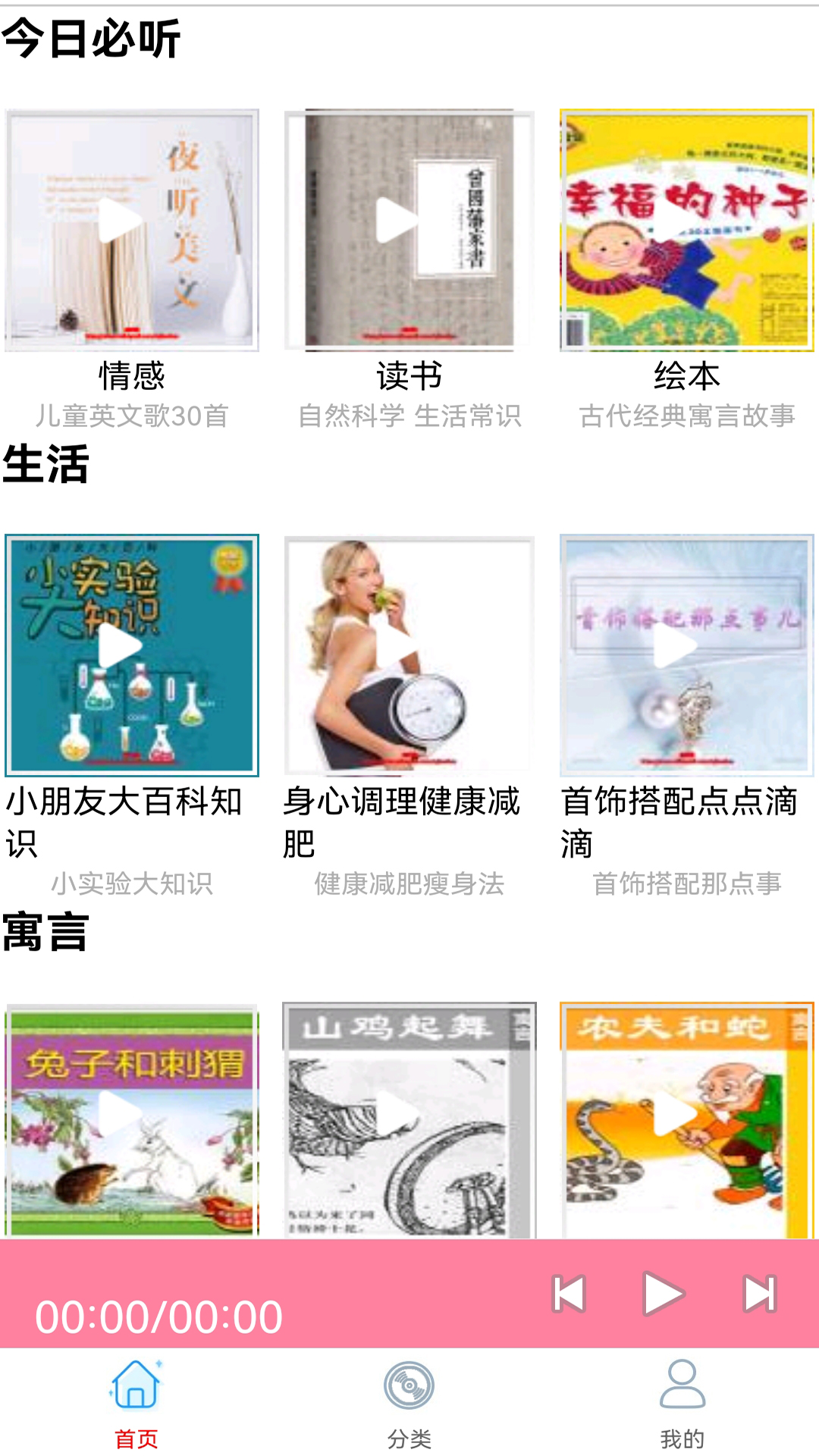This screenshot has height=1456, width=819.
Task: Open 身心调理健康减肥 album
Action: point(409,655)
